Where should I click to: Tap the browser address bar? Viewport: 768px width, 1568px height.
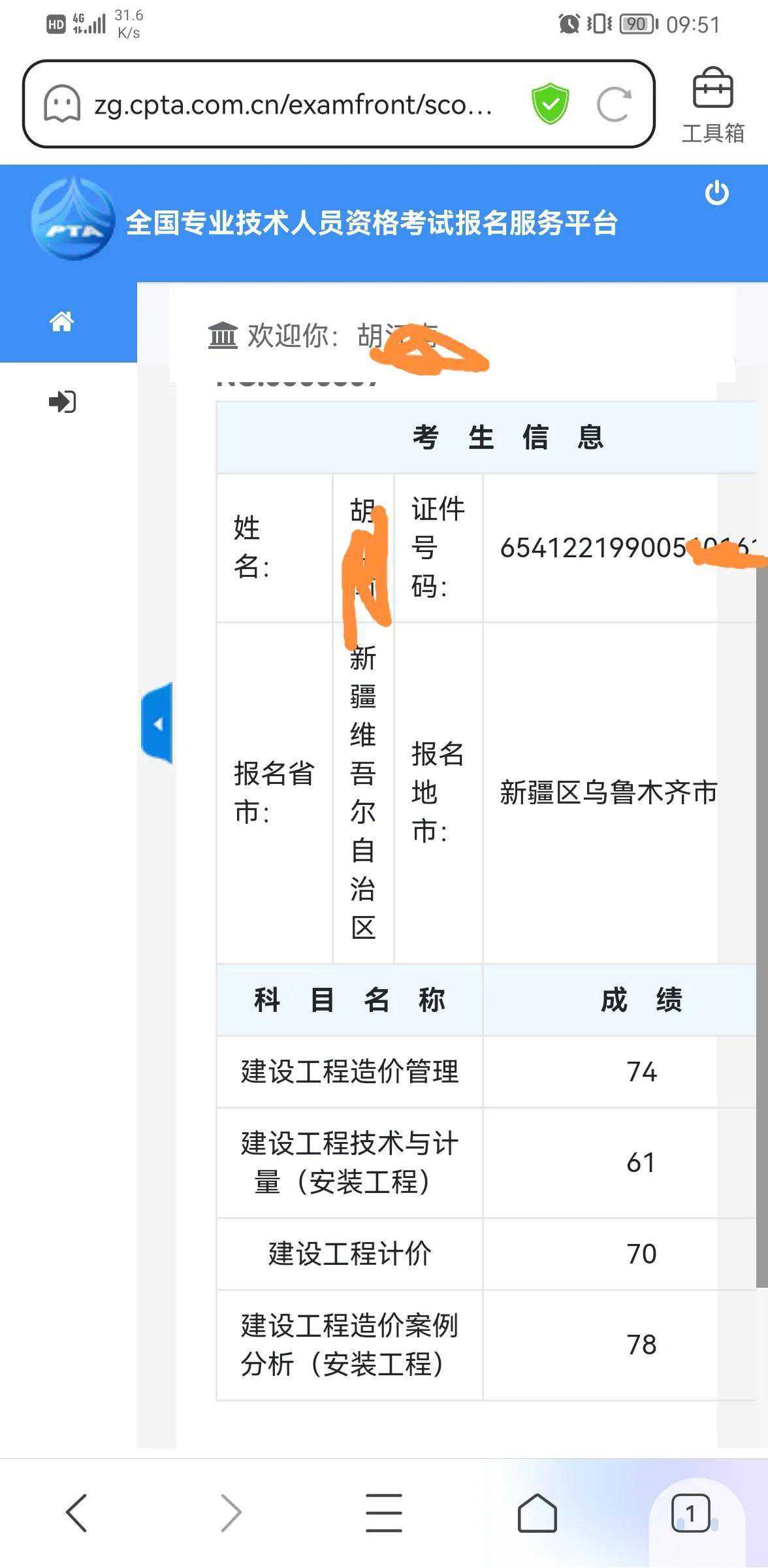coord(294,105)
